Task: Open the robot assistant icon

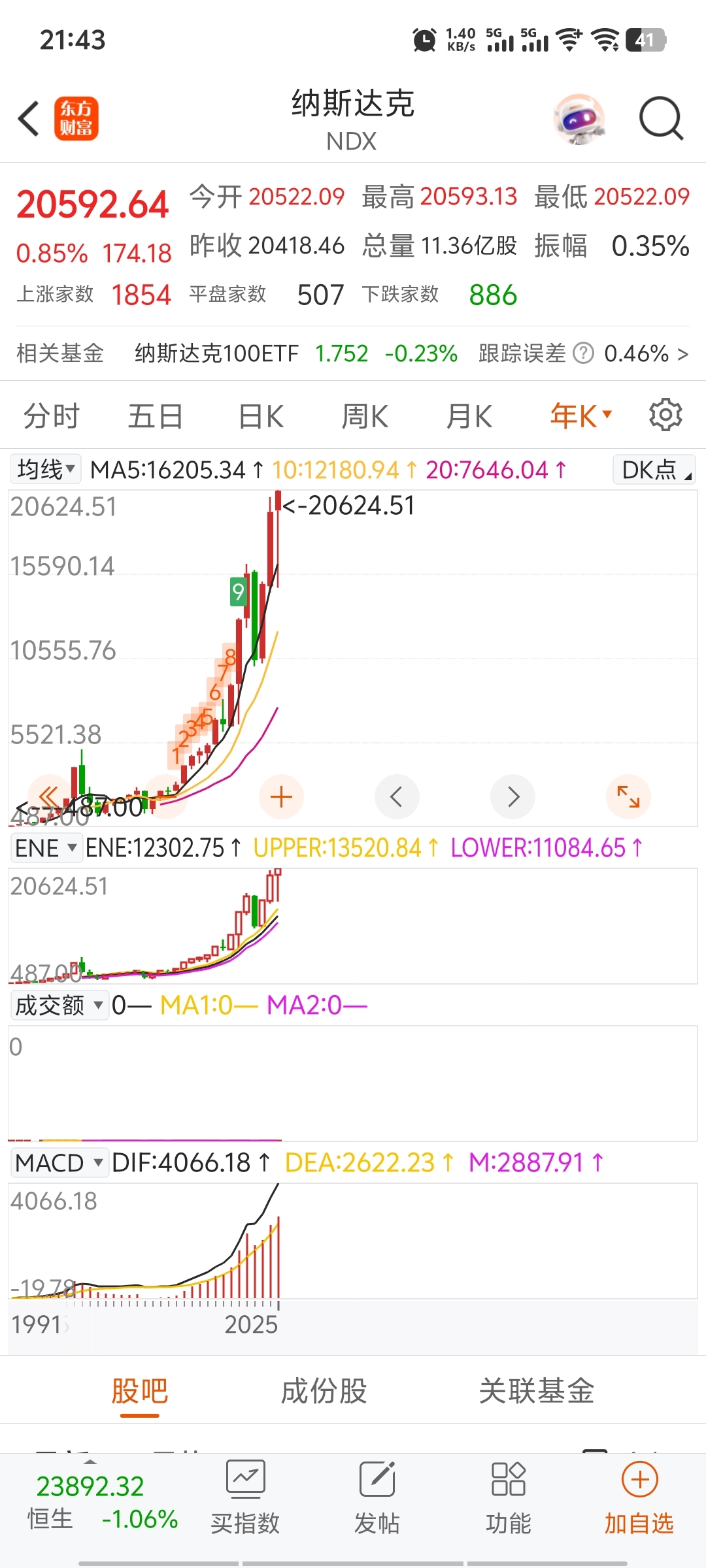Action: click(579, 119)
